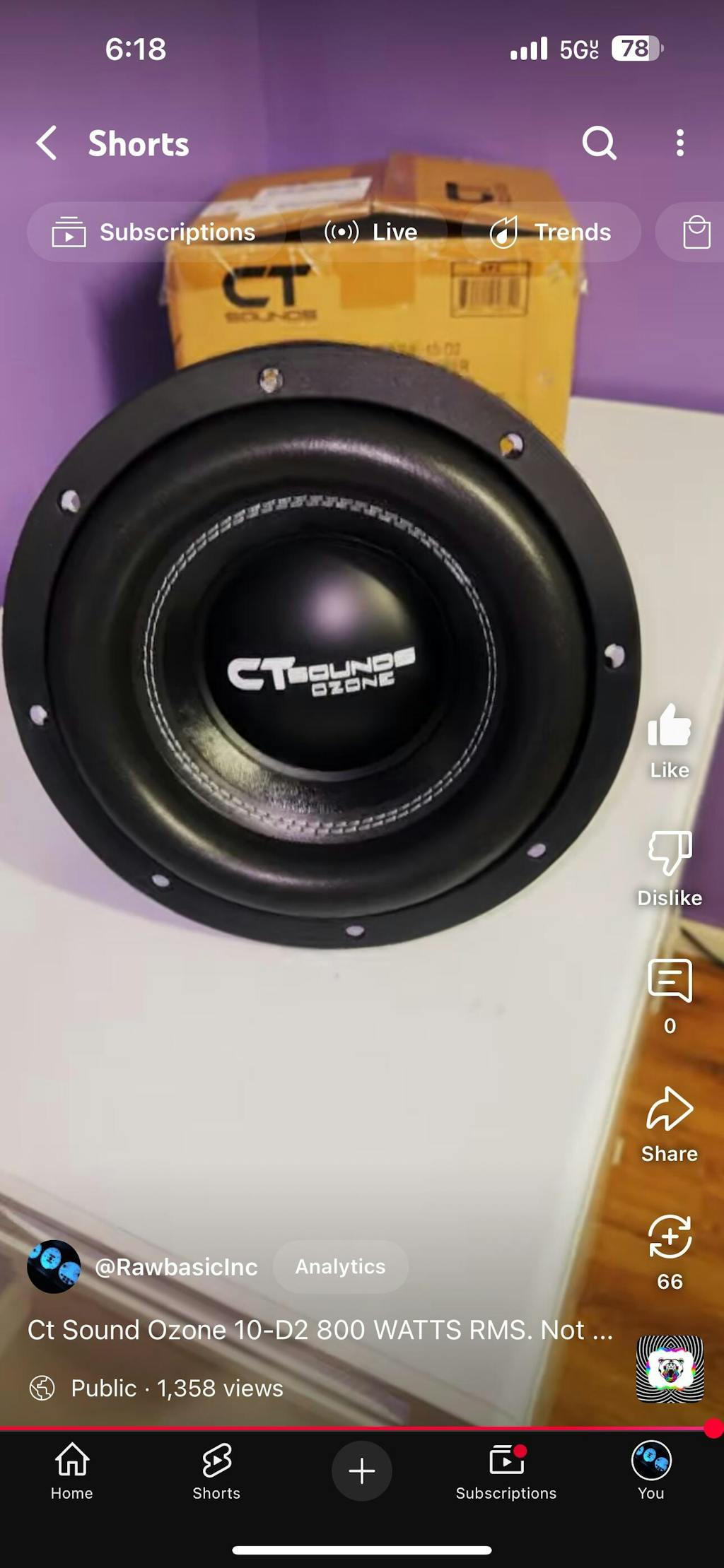Select the Live content filter

pyautogui.click(x=370, y=232)
